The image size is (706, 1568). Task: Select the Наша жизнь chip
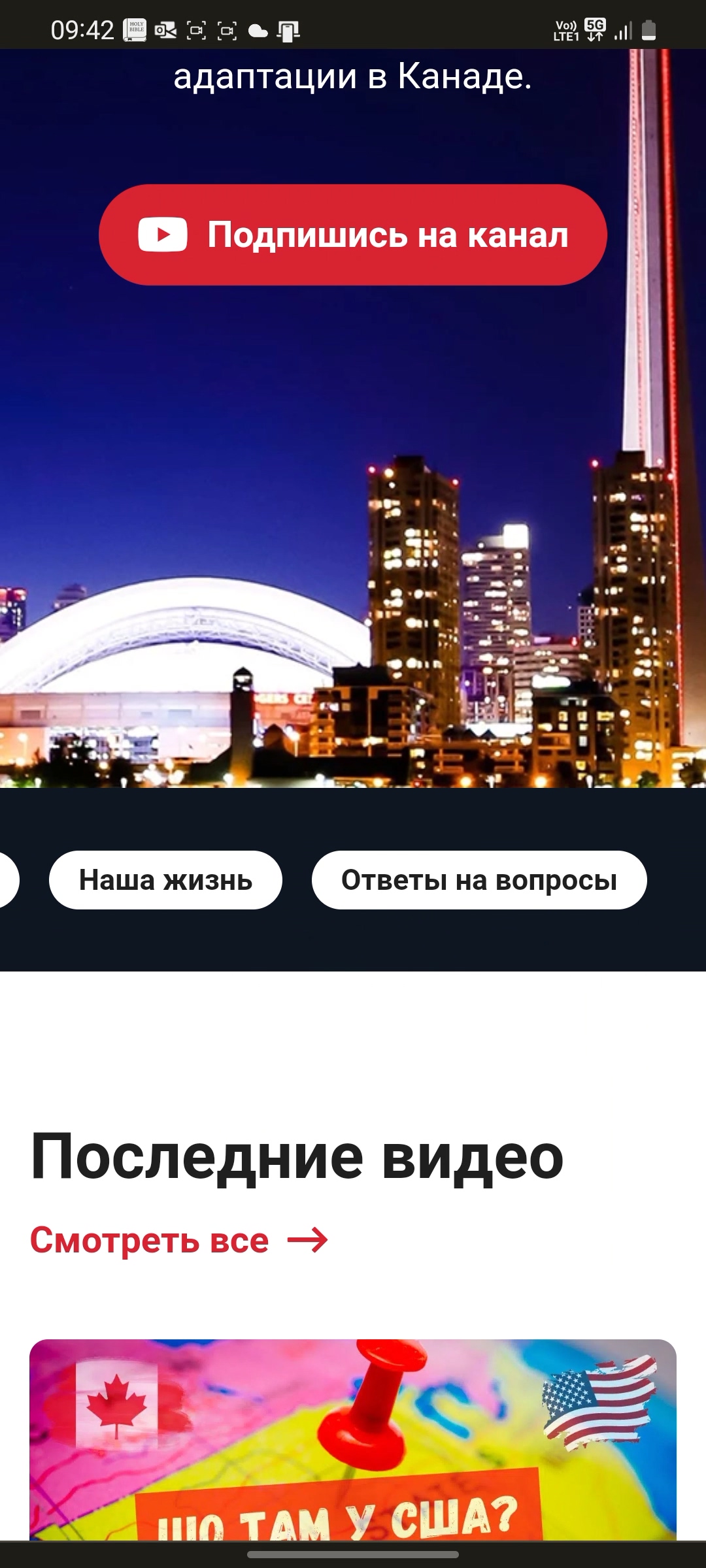point(165,880)
